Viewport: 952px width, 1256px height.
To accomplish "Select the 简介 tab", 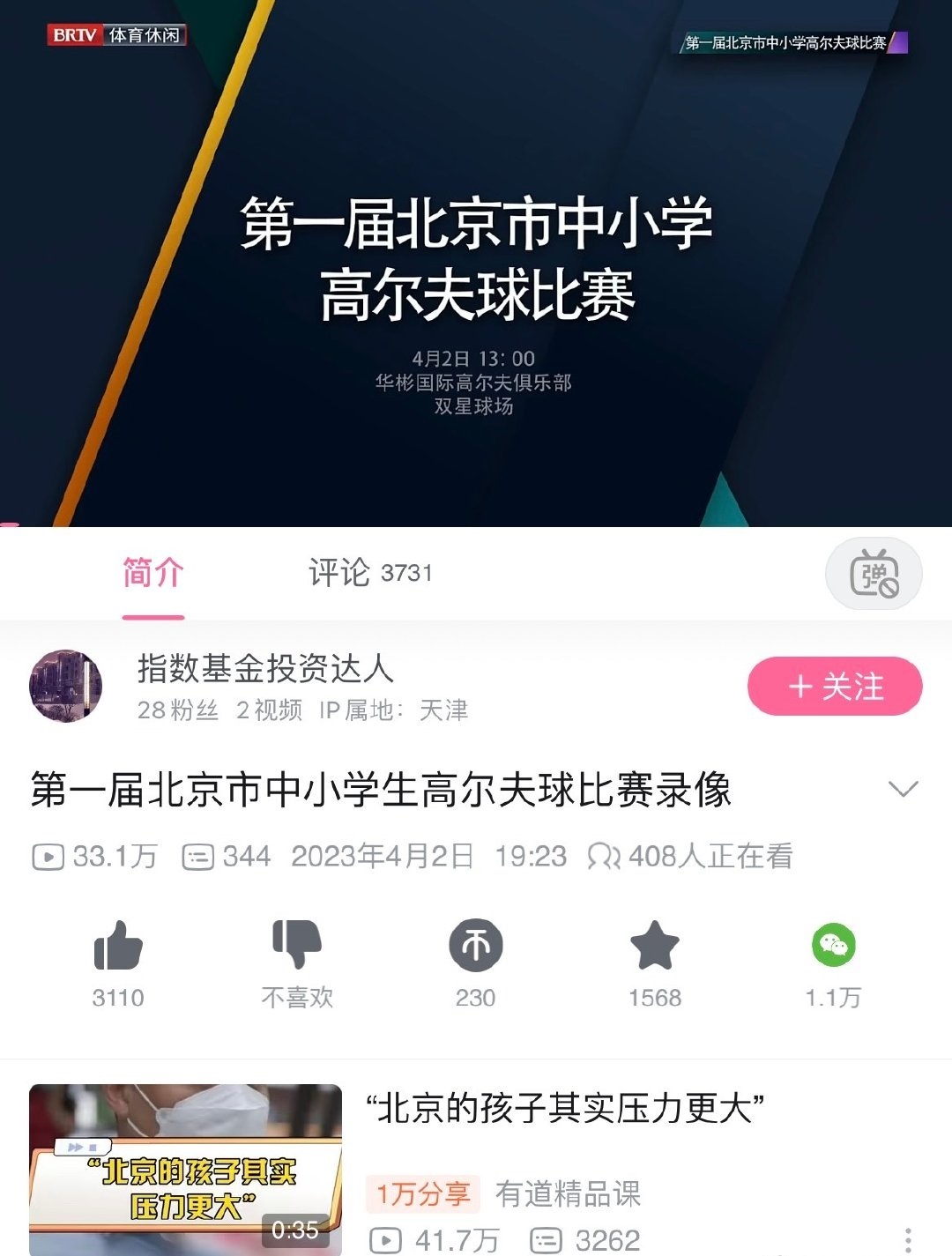I will point(152,573).
